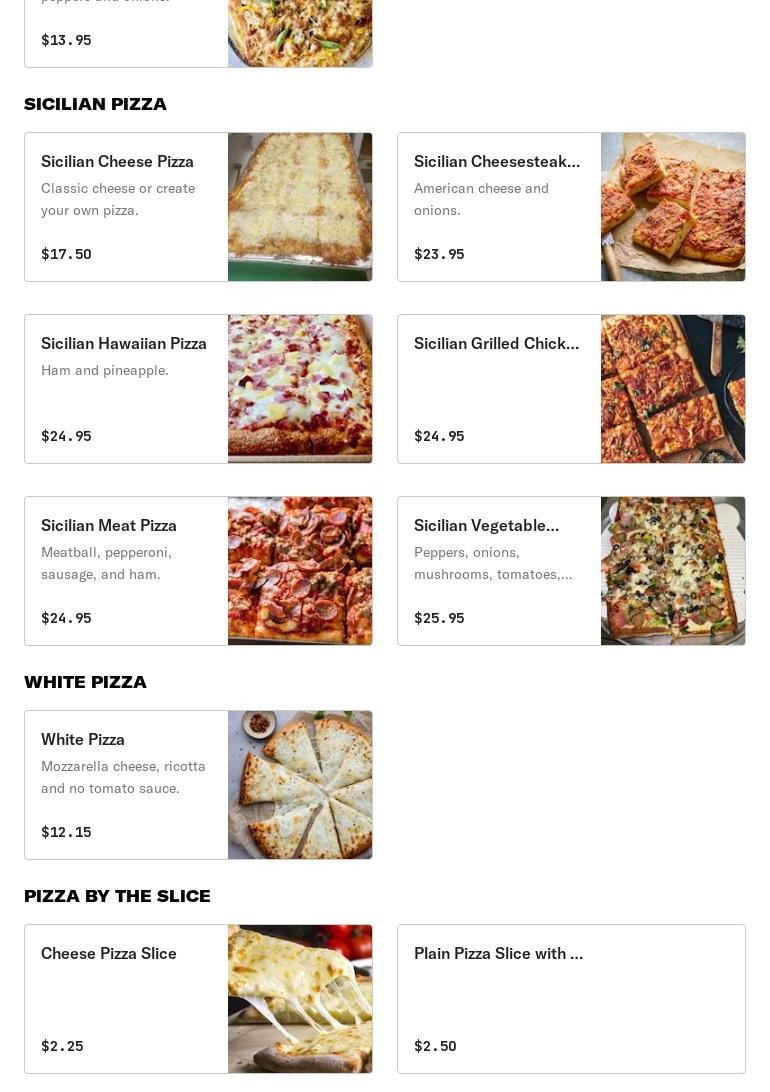
Task: Select the White Pizza for $12.15
Action: [198, 785]
